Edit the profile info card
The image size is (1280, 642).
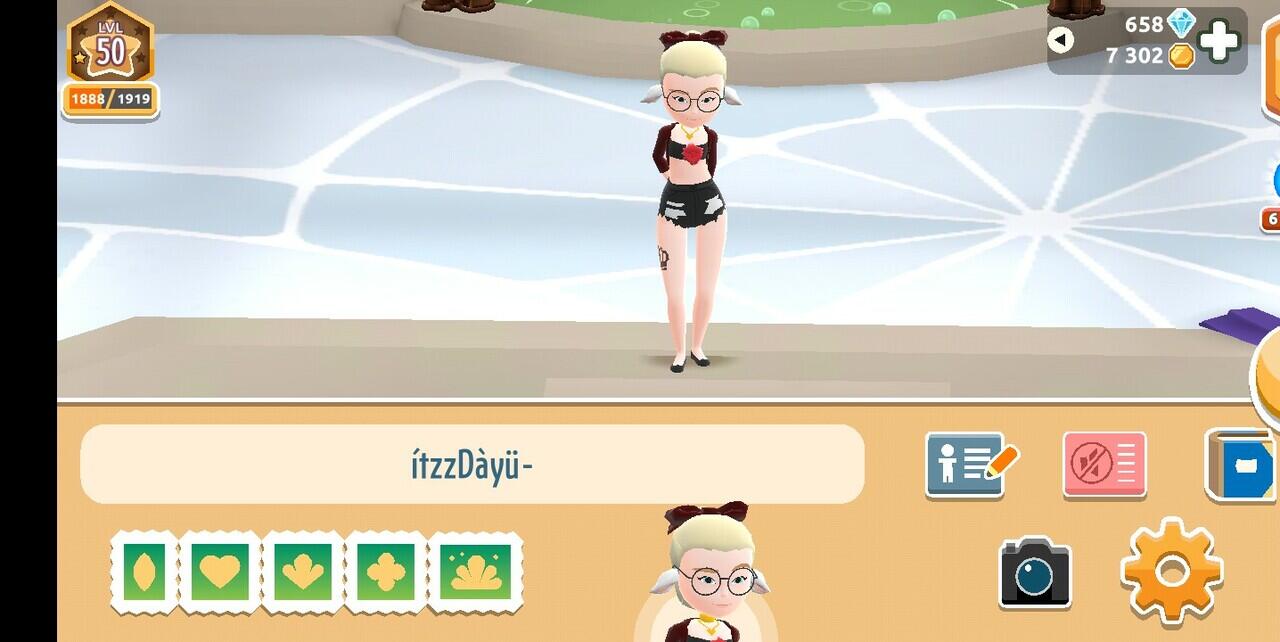(x=967, y=465)
